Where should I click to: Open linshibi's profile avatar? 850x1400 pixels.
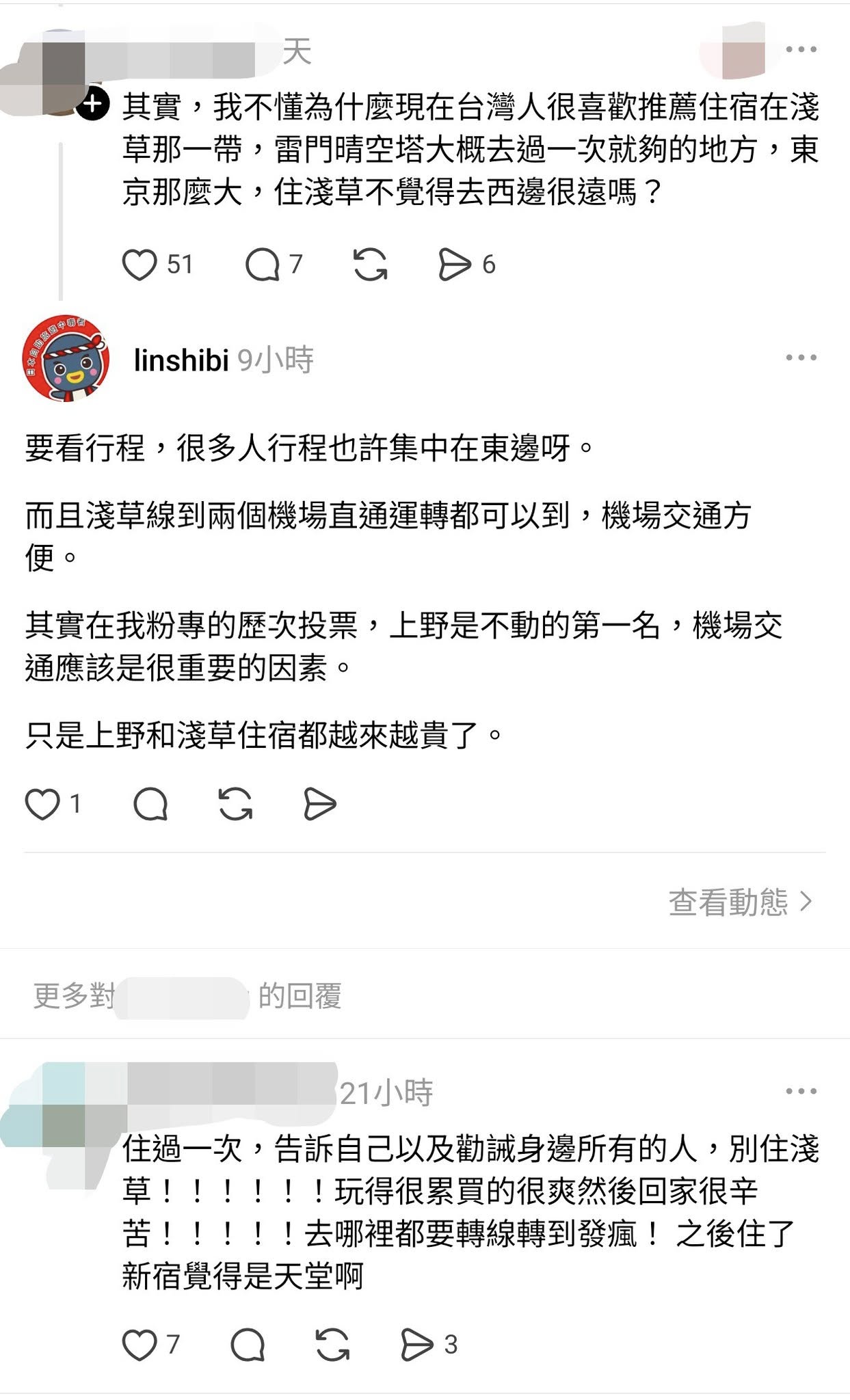[x=66, y=359]
